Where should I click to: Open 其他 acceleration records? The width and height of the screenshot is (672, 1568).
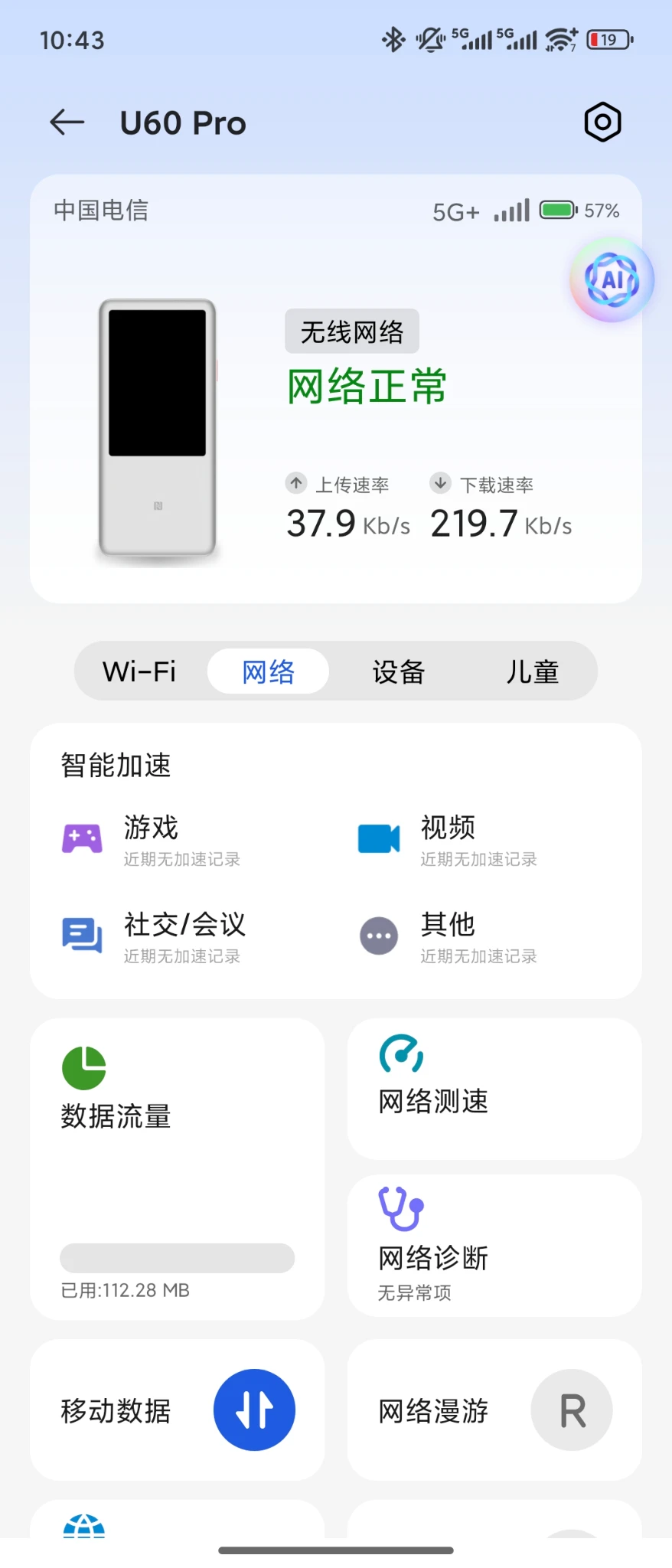point(450,936)
